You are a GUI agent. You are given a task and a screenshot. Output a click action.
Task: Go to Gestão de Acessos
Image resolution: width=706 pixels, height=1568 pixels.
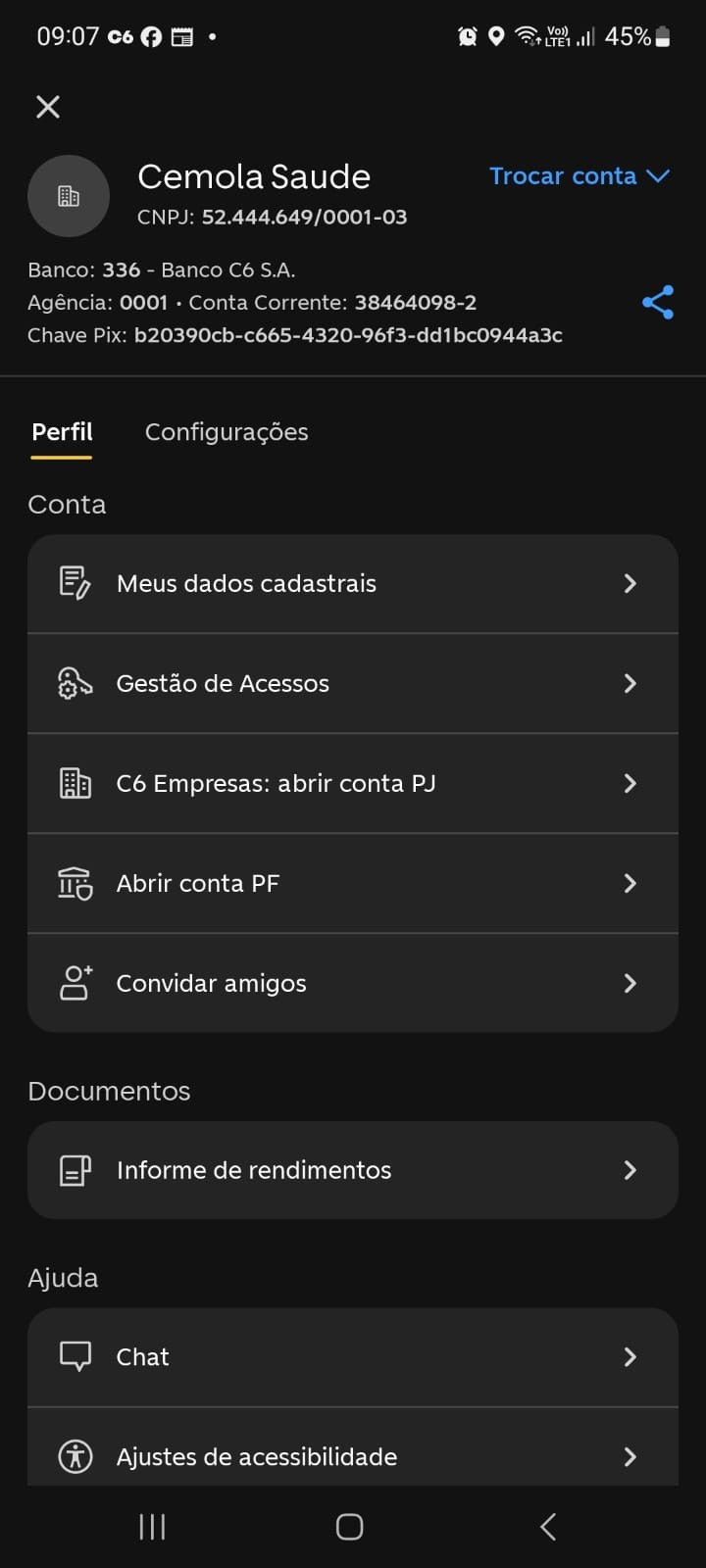pyautogui.click(x=353, y=684)
